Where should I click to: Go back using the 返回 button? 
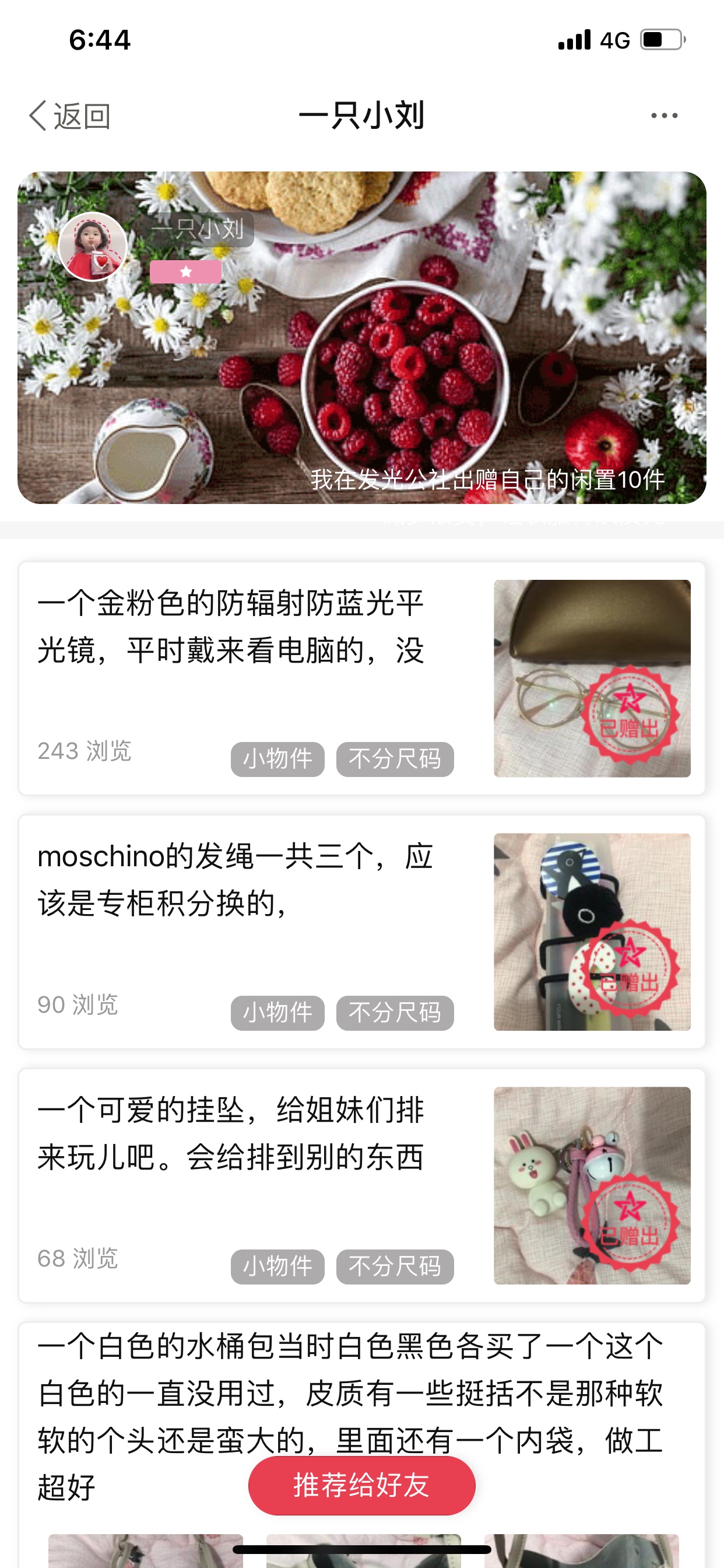[x=70, y=116]
